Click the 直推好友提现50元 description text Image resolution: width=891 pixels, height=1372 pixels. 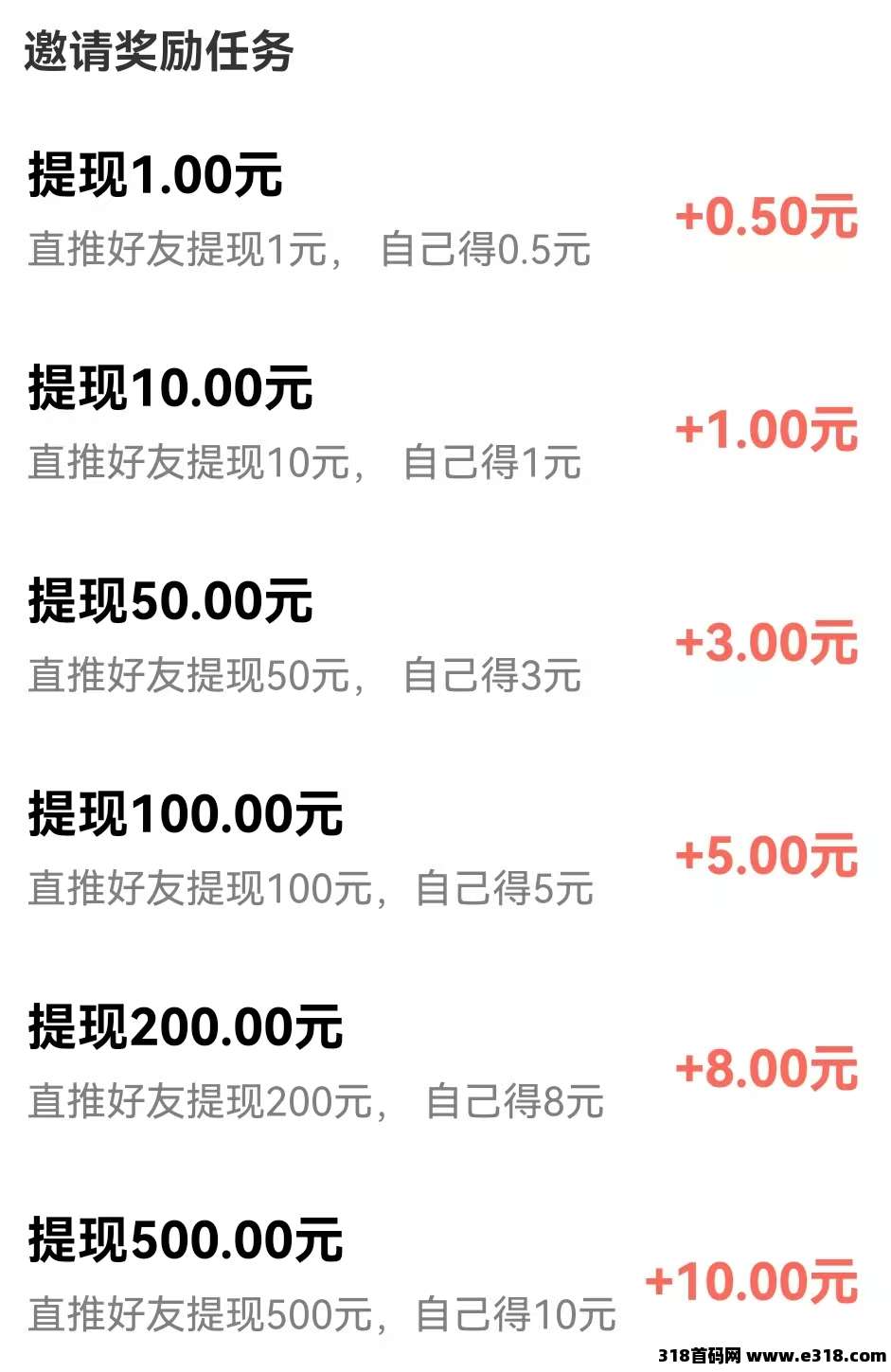pos(308,676)
